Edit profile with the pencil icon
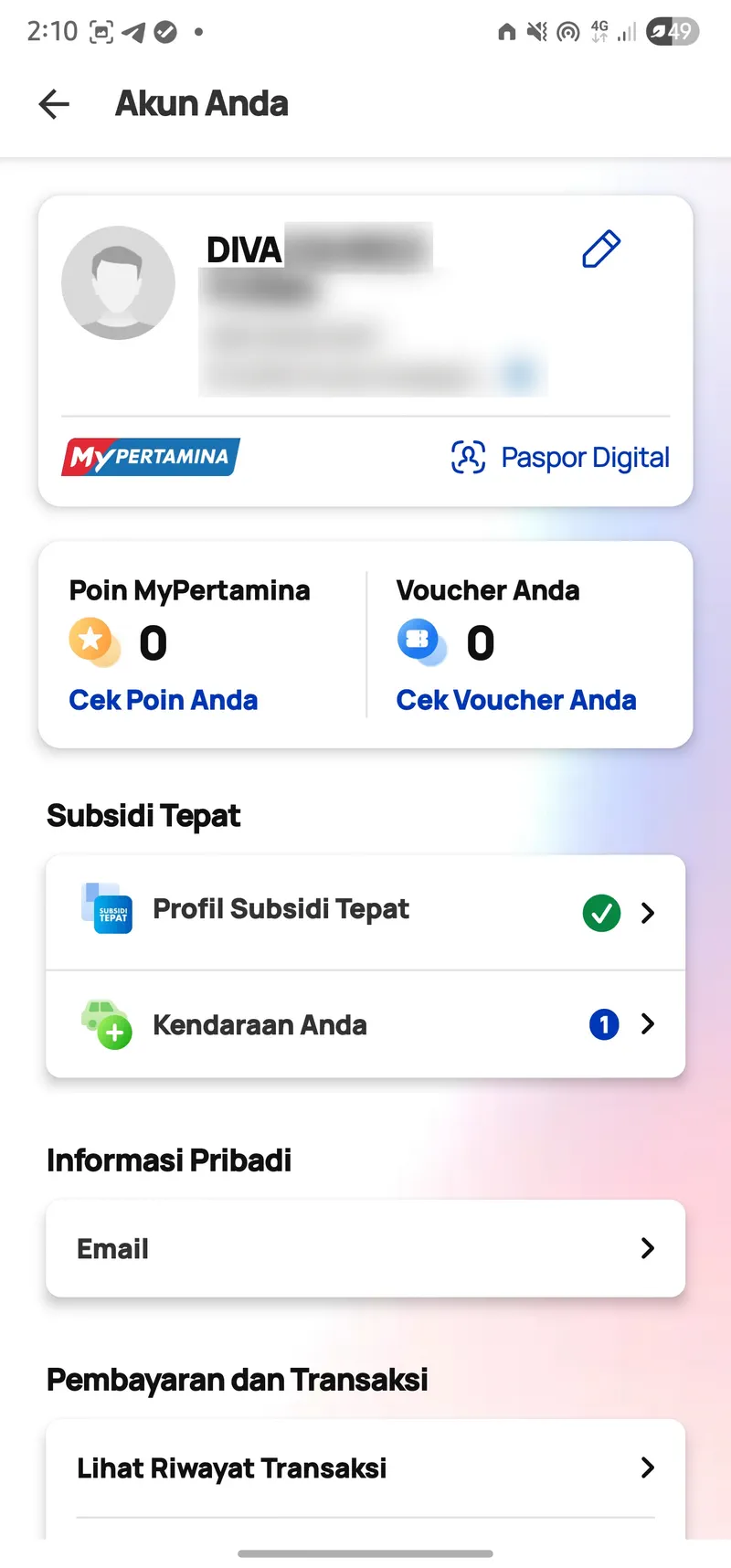 601,249
